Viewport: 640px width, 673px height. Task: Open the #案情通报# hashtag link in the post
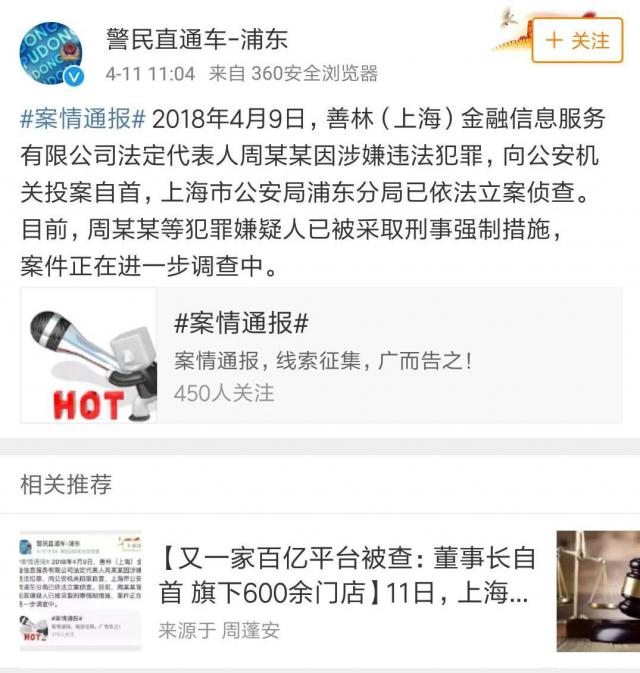[83, 119]
